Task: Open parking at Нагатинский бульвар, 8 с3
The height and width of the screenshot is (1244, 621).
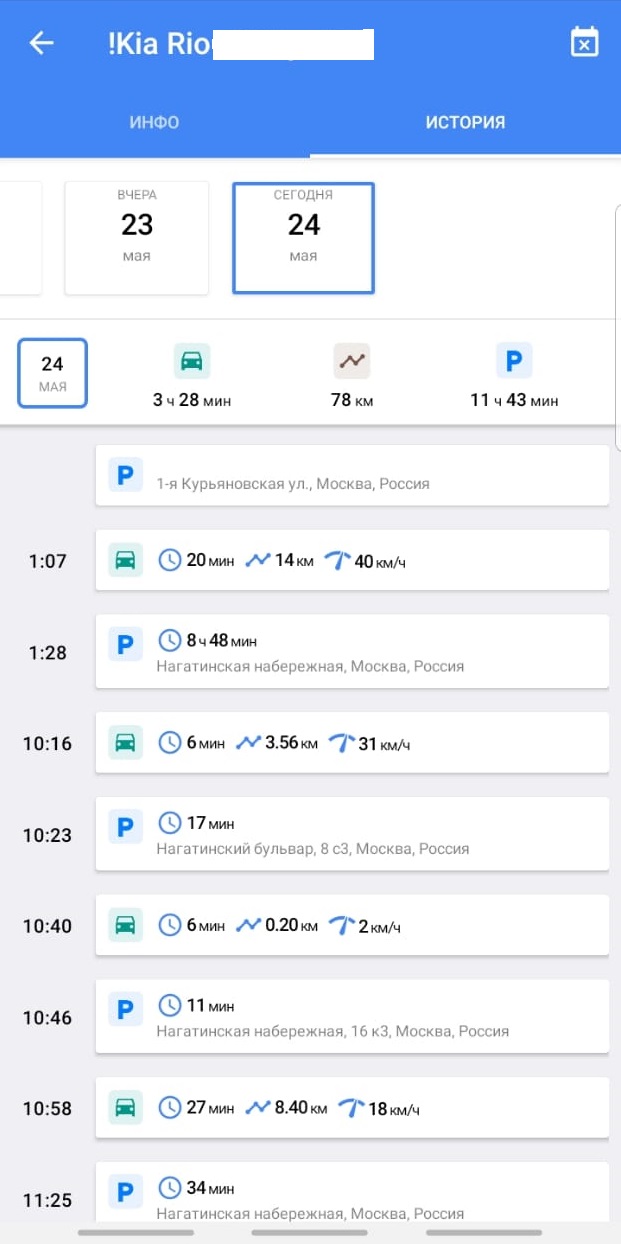Action: click(x=352, y=835)
